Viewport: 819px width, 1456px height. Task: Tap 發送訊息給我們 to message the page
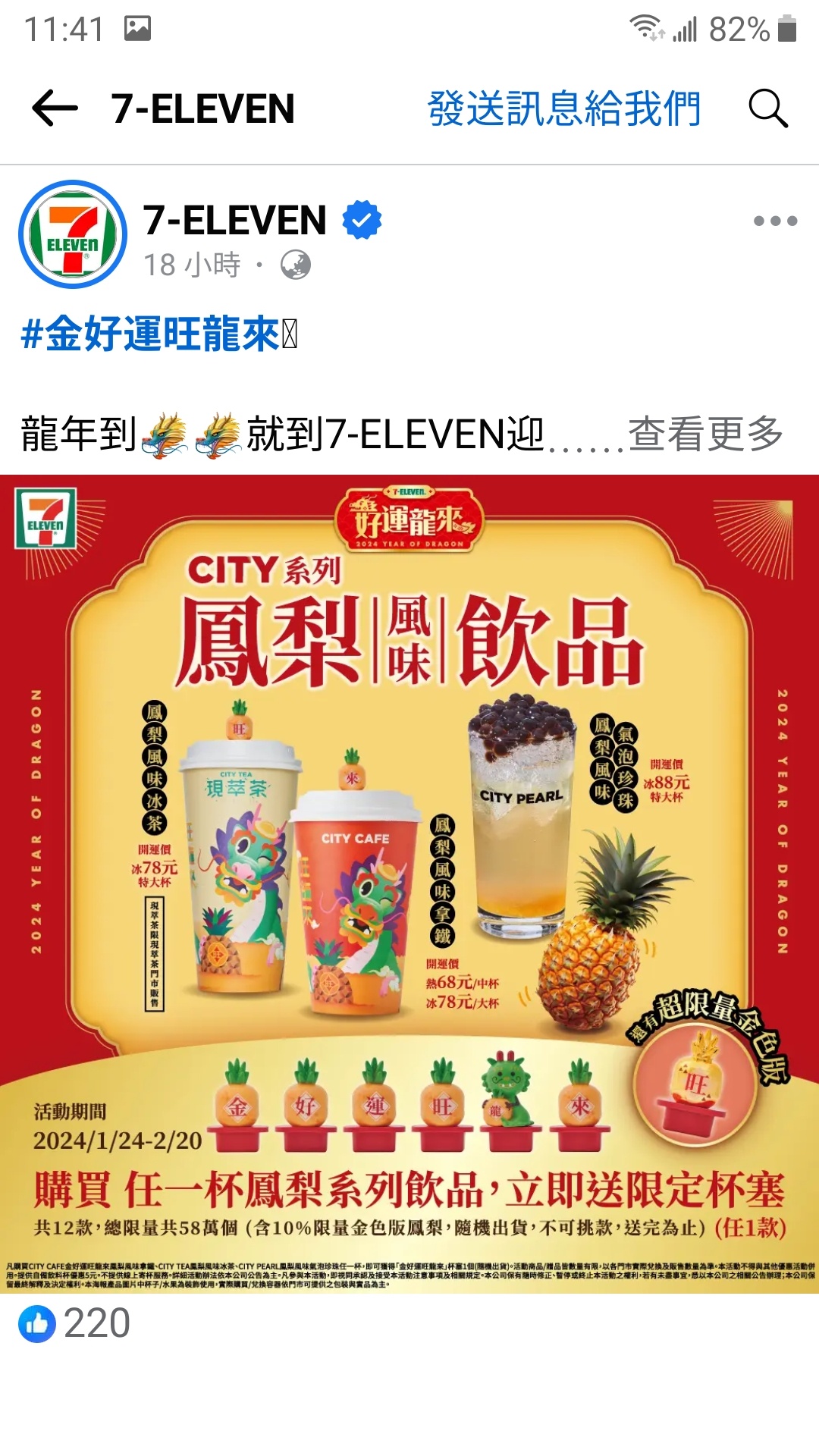coord(564,108)
